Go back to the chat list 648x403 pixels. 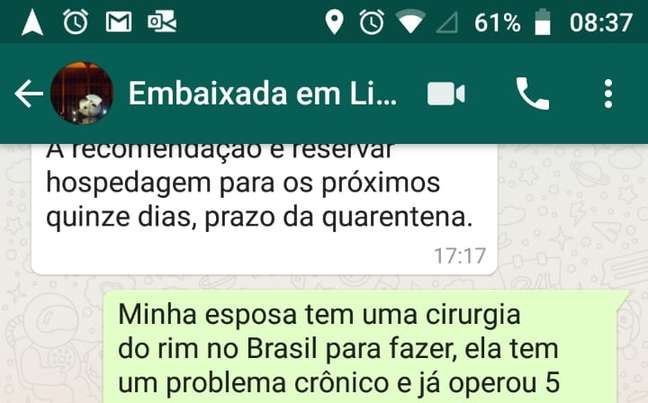pyautogui.click(x=29, y=94)
